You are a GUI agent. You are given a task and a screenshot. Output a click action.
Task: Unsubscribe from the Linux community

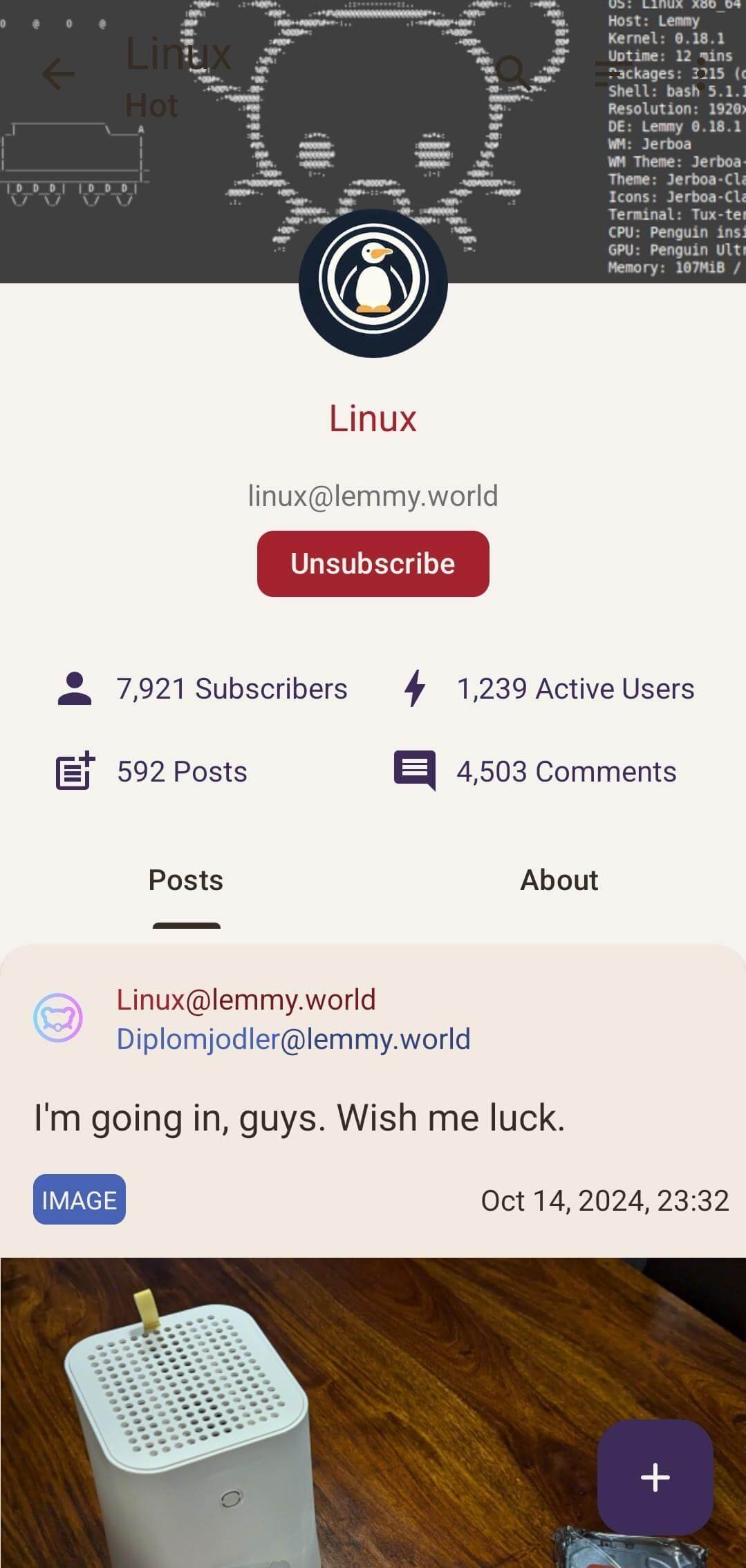pyautogui.click(x=373, y=563)
